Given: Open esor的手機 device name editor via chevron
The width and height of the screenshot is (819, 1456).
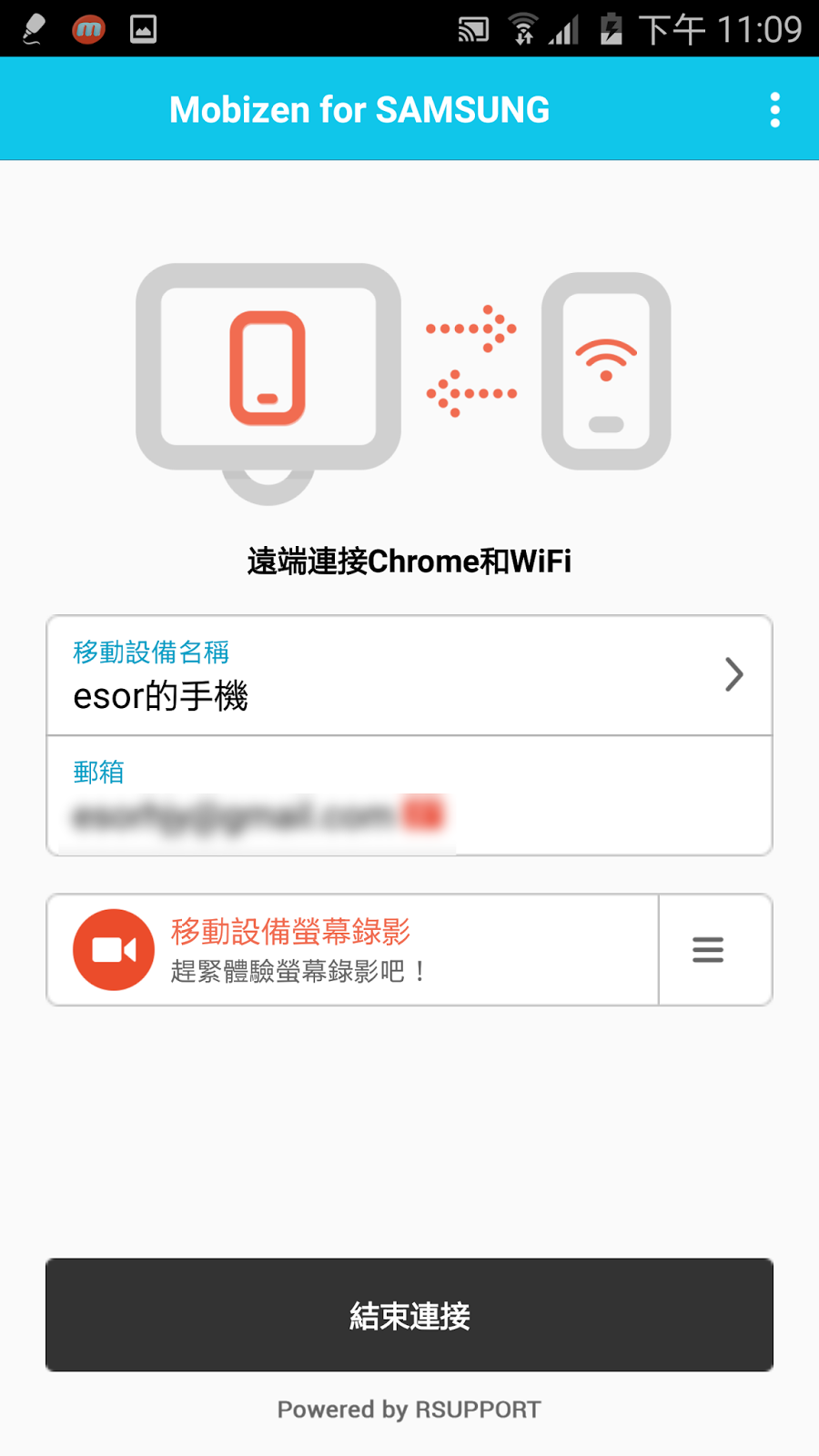Looking at the screenshot, I should (733, 674).
